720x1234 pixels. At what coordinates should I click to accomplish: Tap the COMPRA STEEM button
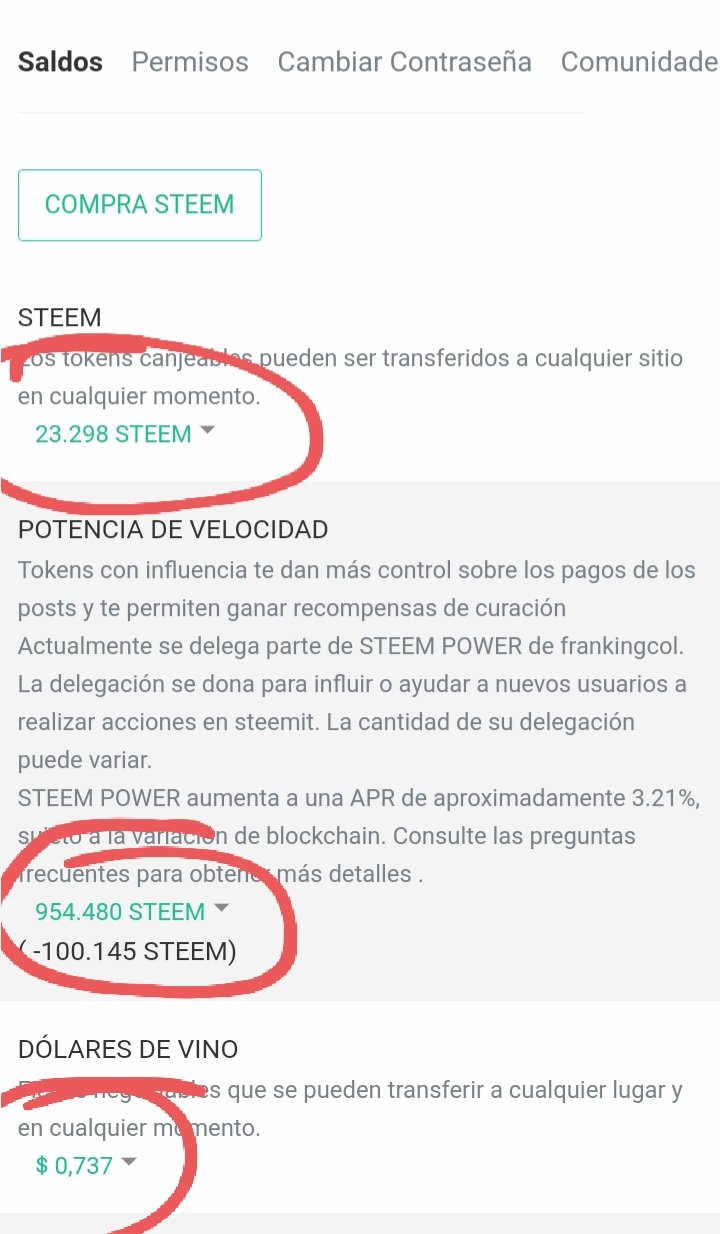pos(140,205)
